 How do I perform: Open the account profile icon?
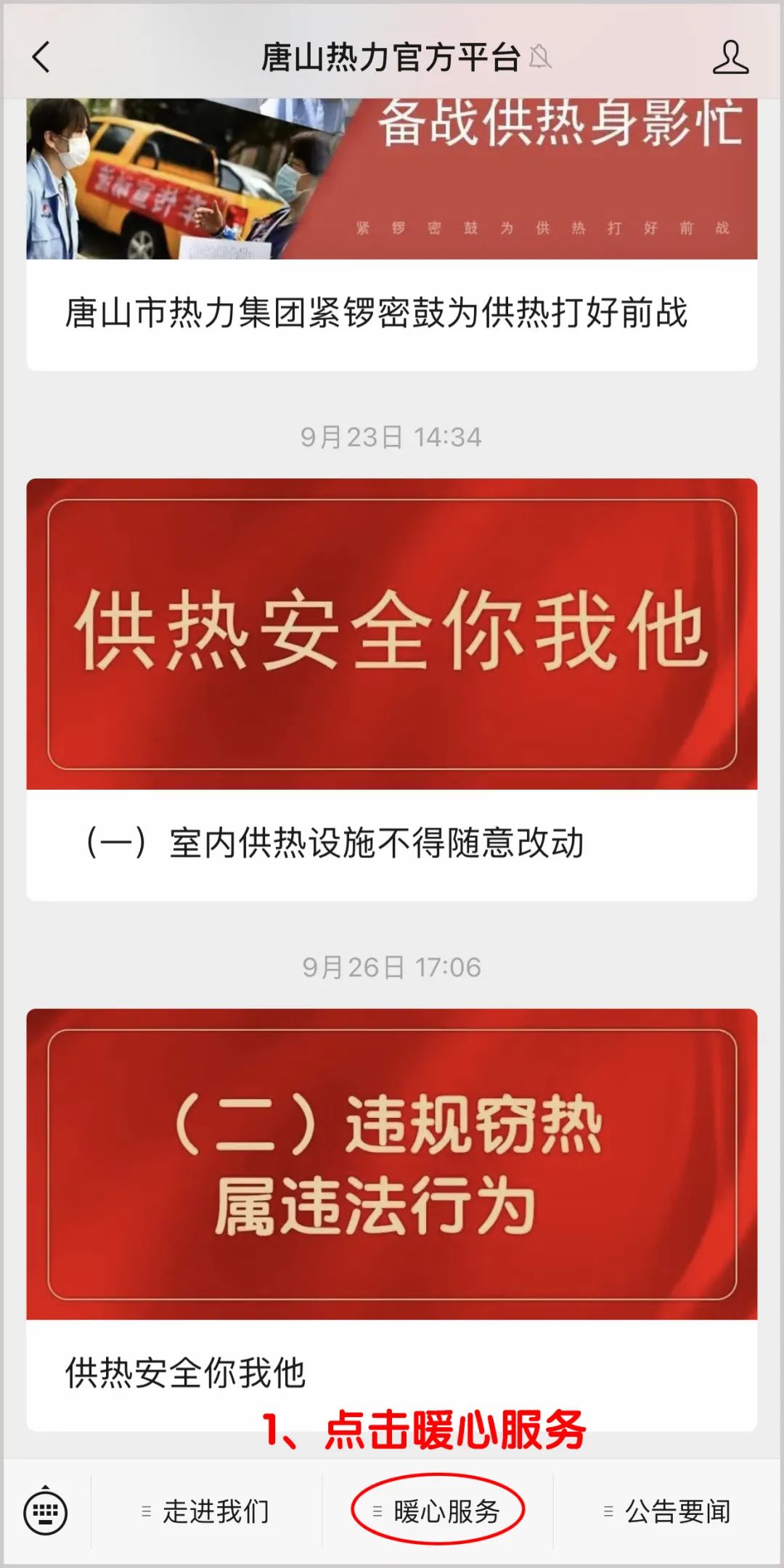click(730, 57)
